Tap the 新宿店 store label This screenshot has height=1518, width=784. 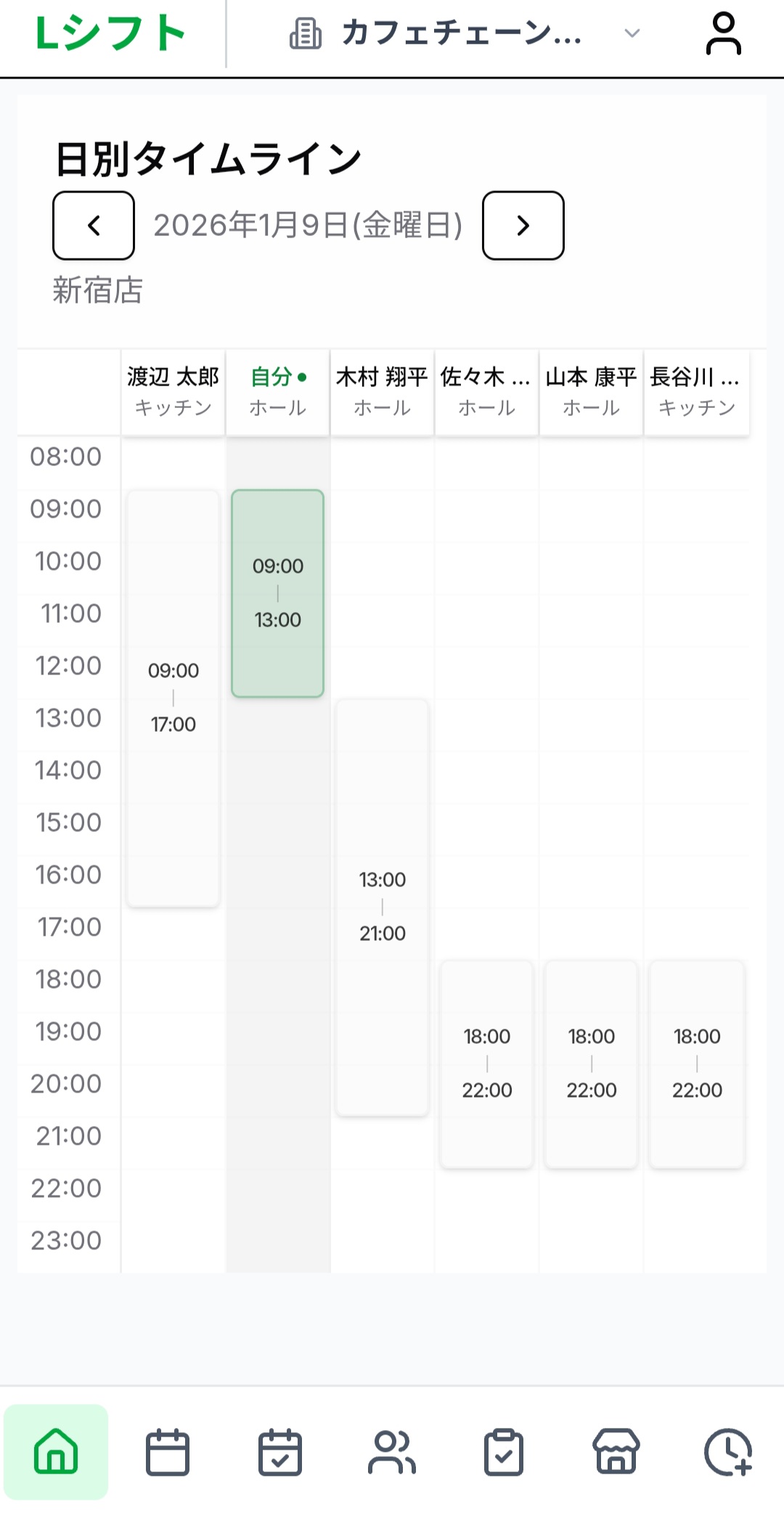click(97, 292)
